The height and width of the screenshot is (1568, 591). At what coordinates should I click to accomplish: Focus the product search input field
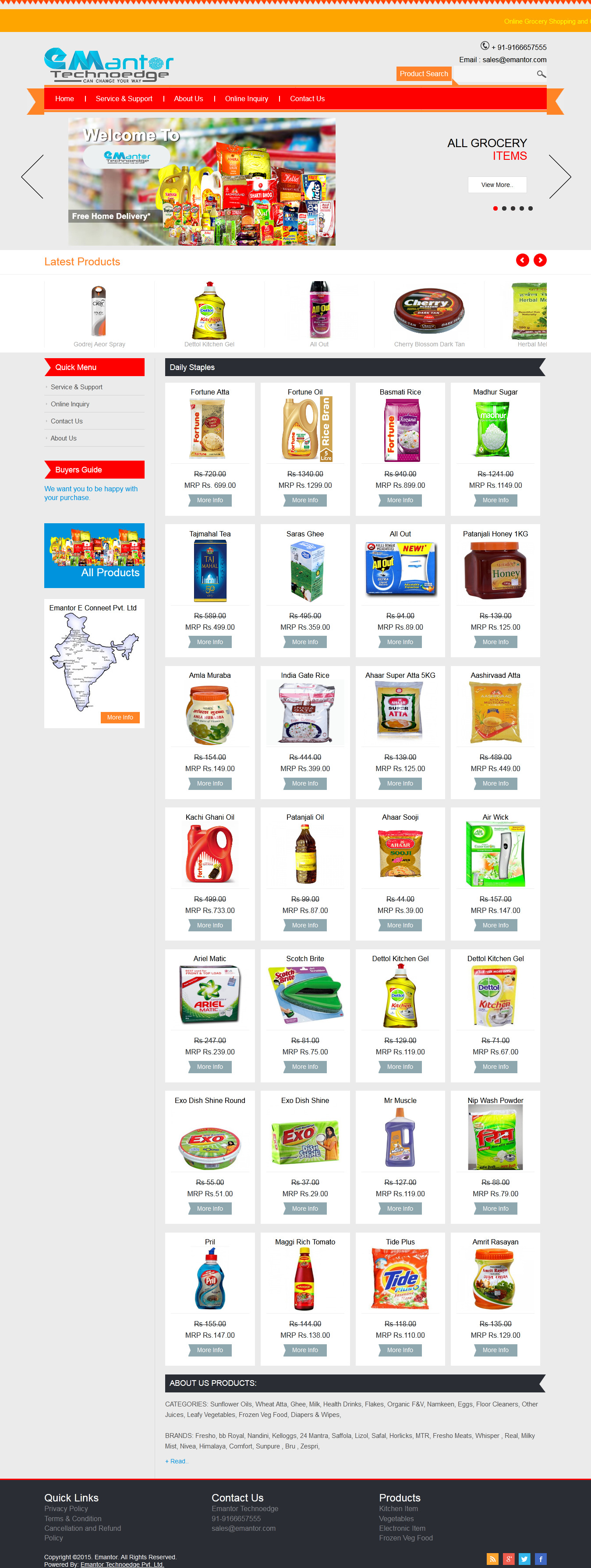pos(493,74)
